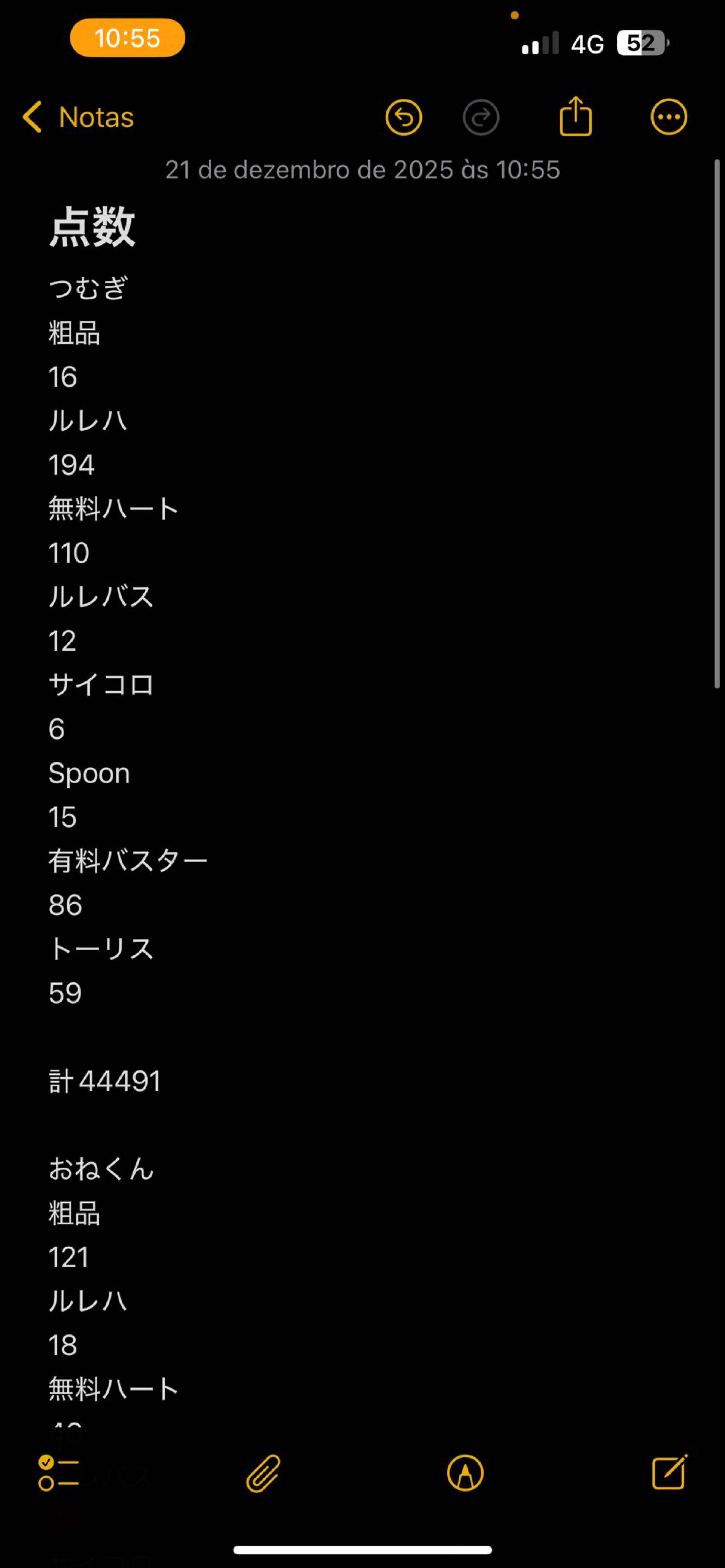Open the share sheet

click(x=576, y=116)
